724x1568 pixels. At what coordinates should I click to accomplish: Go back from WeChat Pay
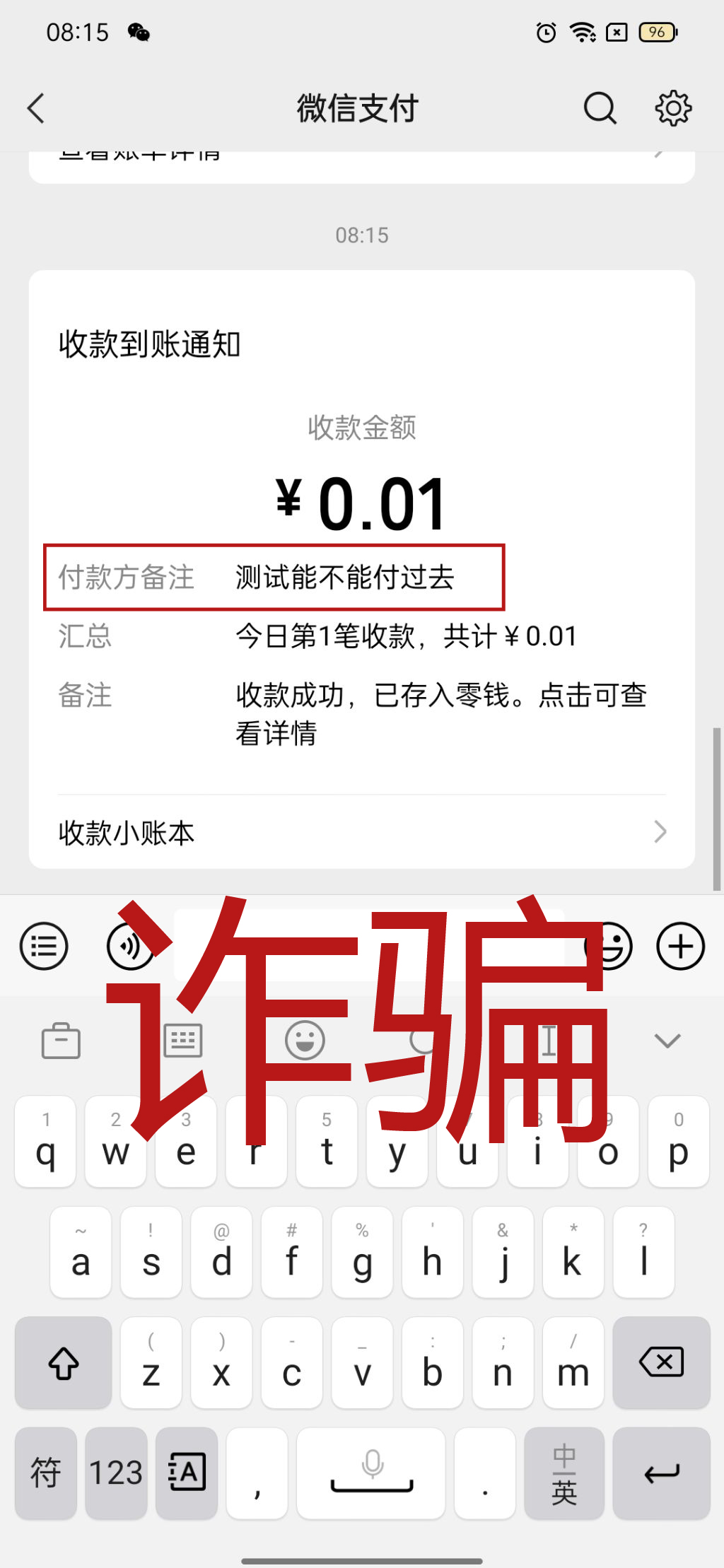[x=36, y=109]
